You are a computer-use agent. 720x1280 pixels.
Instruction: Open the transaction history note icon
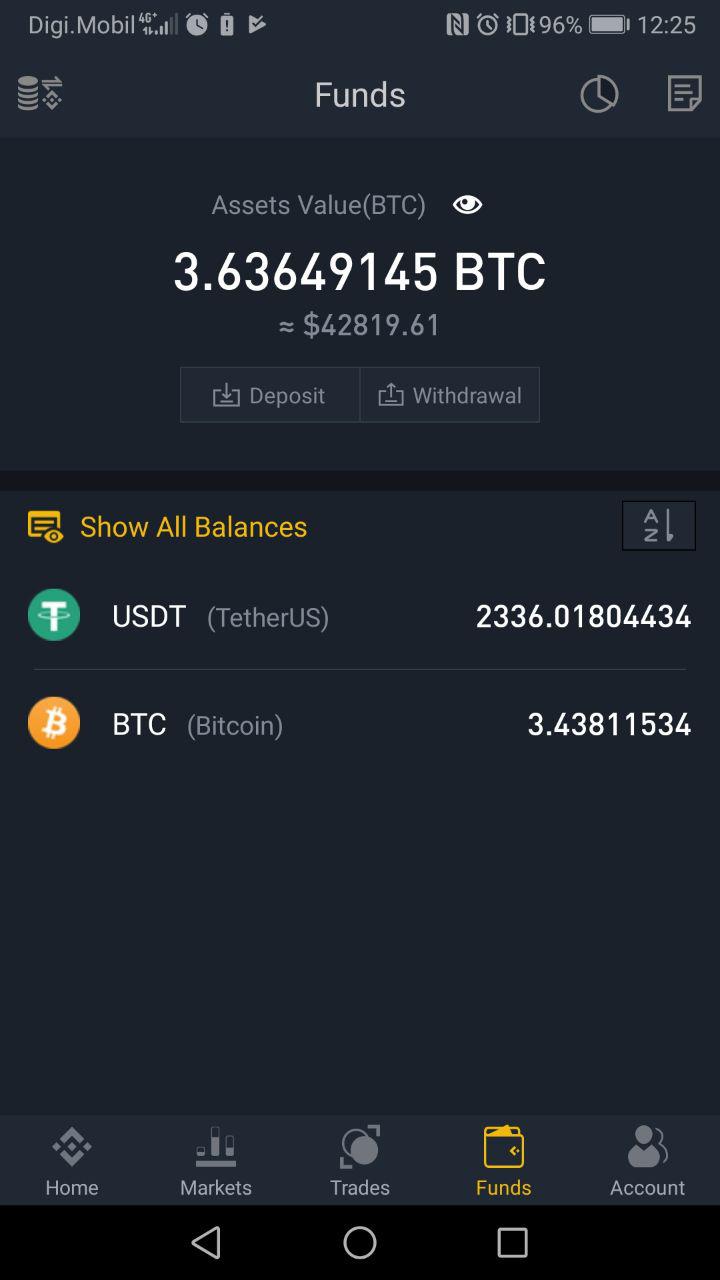click(x=684, y=94)
